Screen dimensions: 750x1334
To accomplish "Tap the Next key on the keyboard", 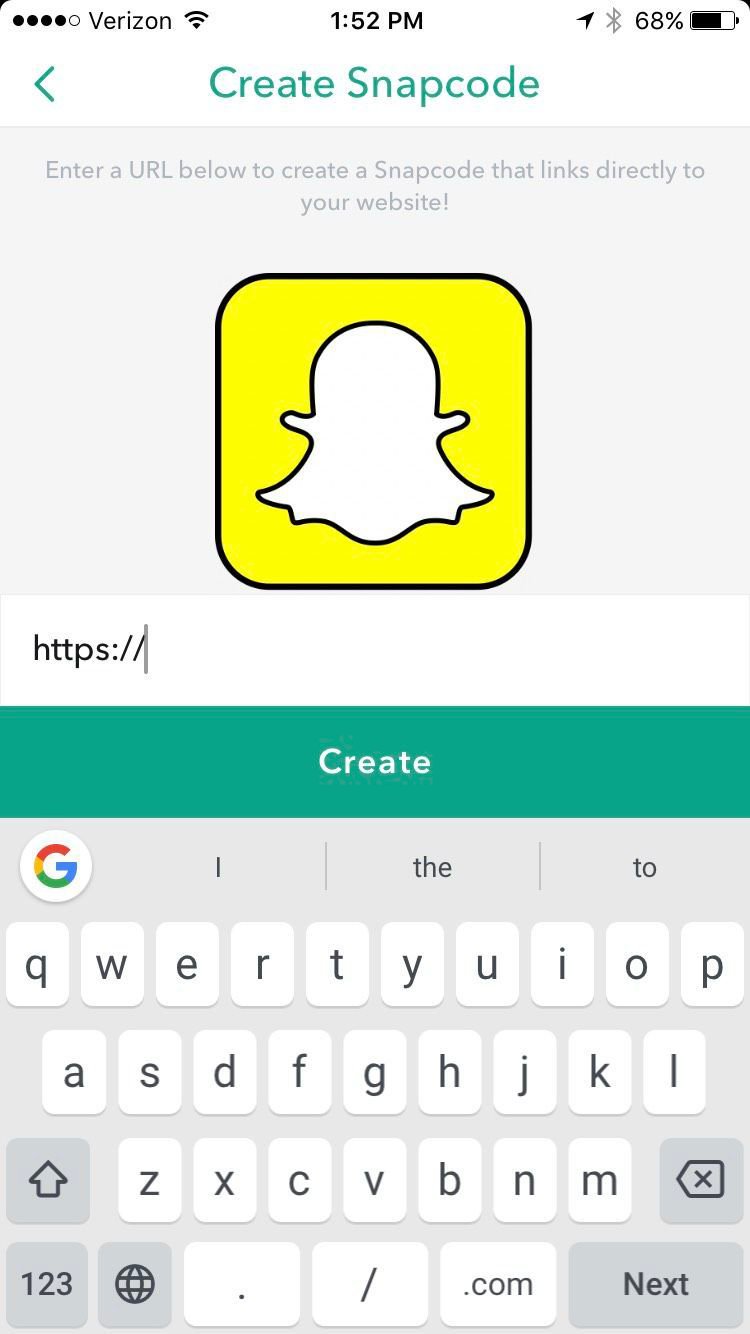I will click(x=656, y=1284).
